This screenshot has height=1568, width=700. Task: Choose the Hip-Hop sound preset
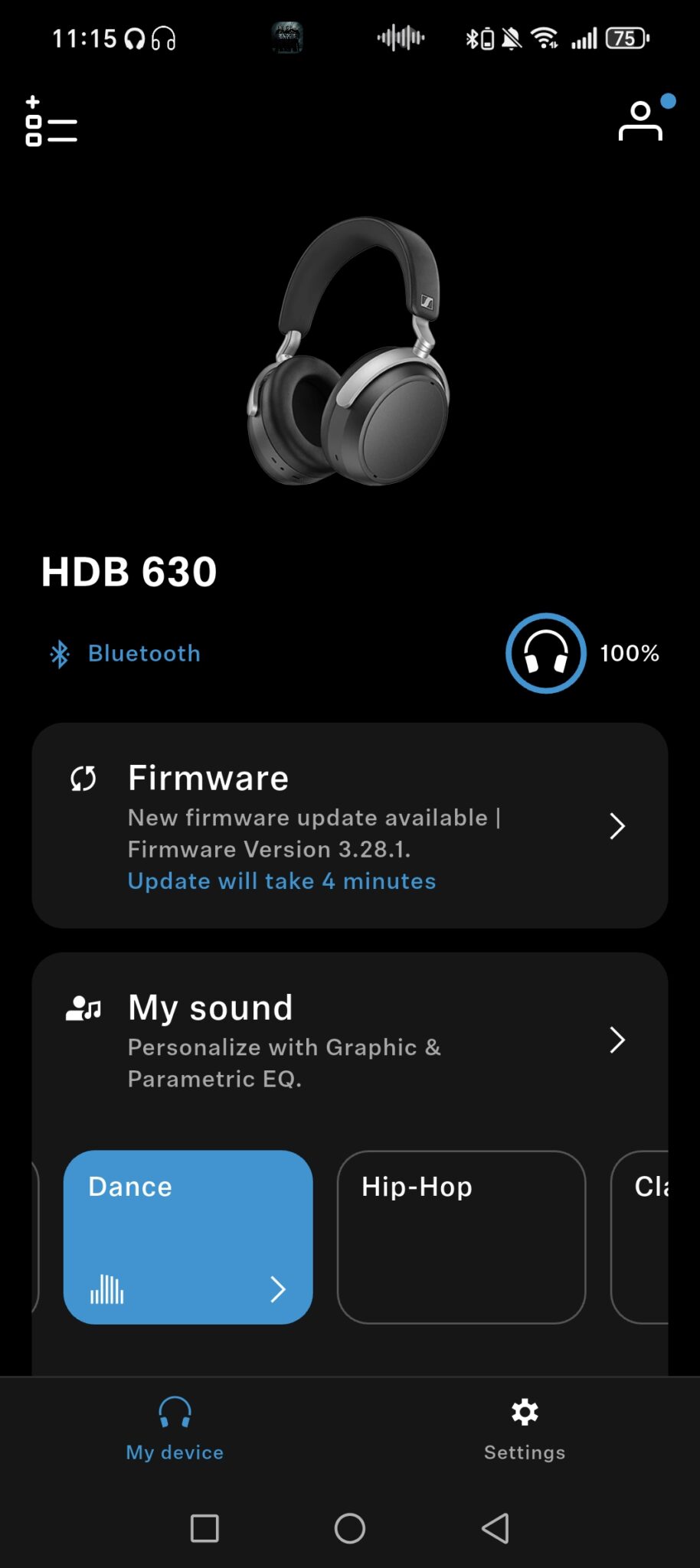[x=461, y=1236]
